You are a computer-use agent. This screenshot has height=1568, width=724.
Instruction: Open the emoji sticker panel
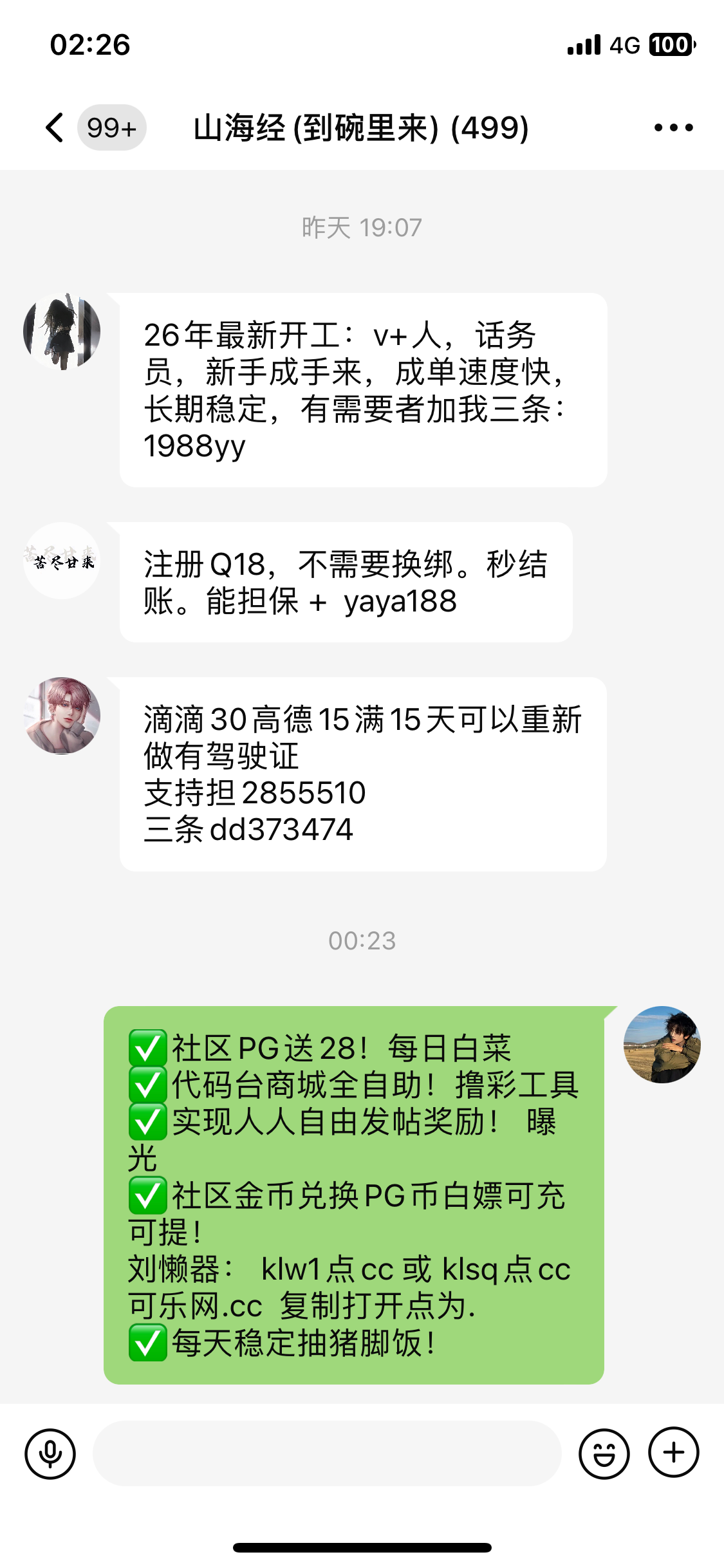pos(604,1453)
